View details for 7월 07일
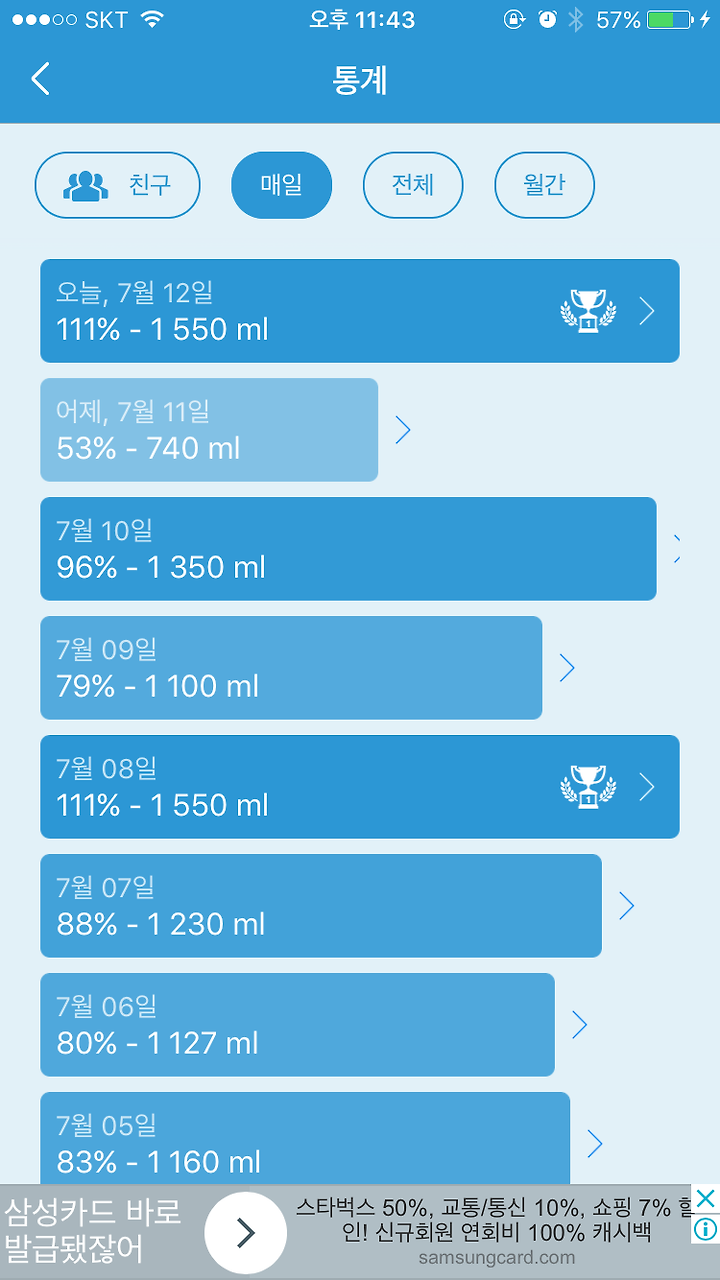 321,906
